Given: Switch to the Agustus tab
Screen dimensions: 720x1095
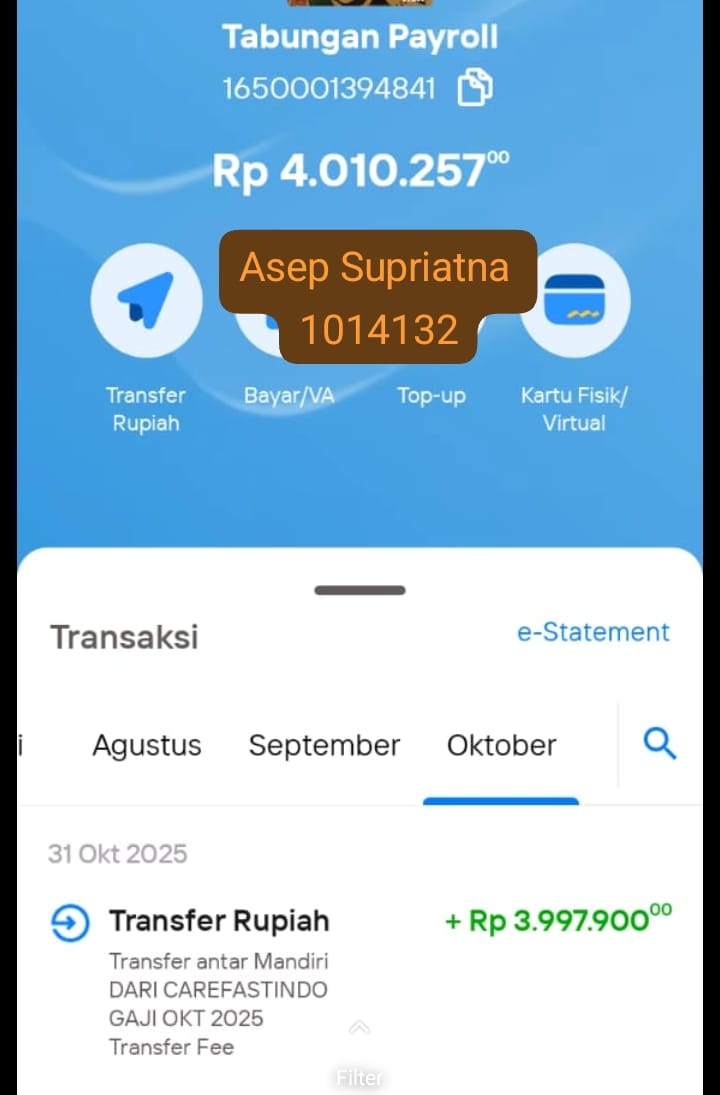Looking at the screenshot, I should 147,745.
